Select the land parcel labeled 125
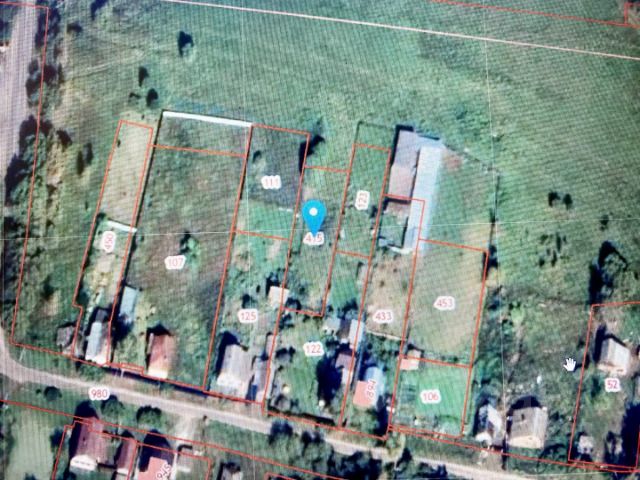The image size is (640, 480). (247, 316)
